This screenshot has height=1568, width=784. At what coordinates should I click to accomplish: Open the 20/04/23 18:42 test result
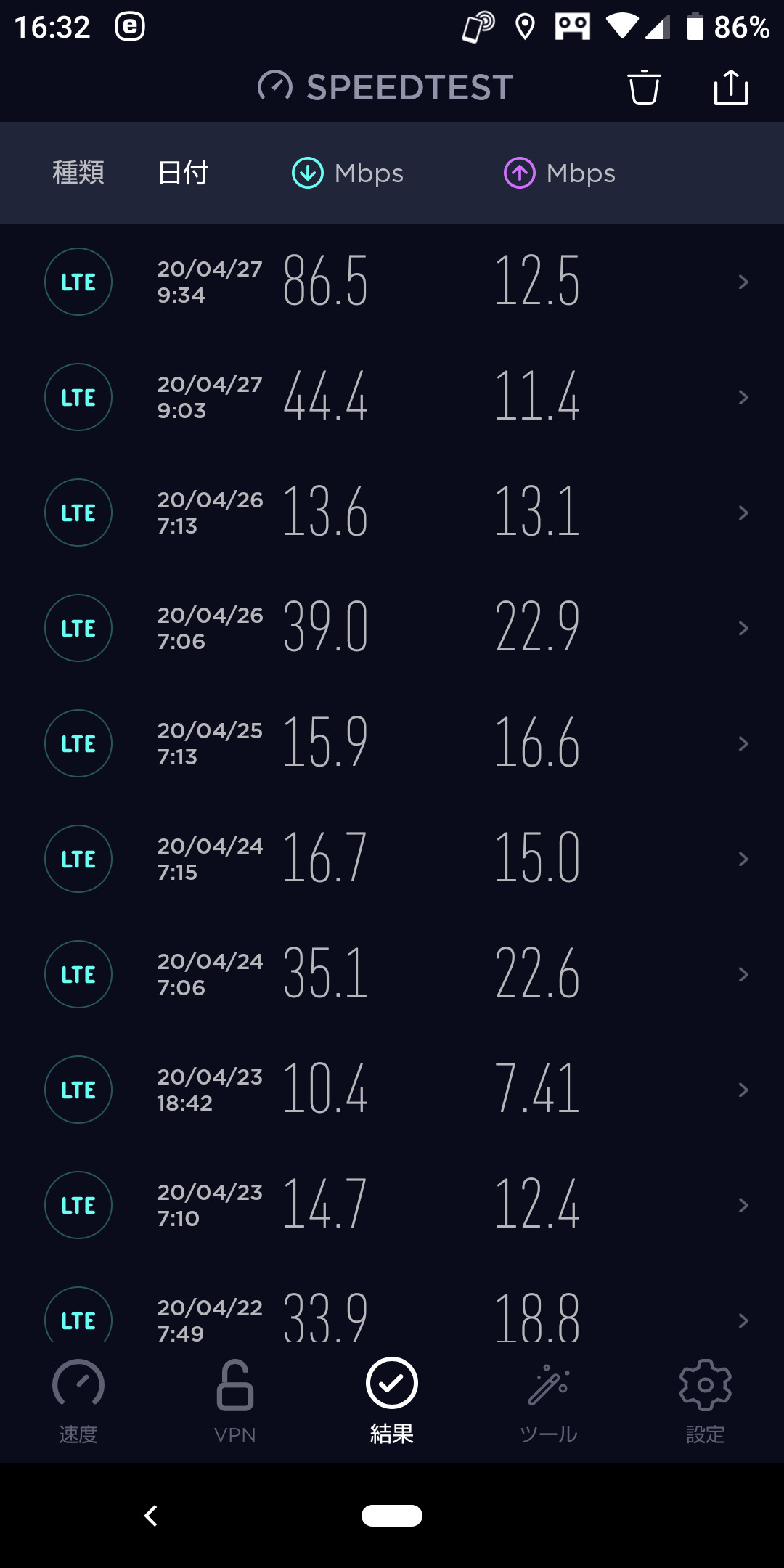click(x=392, y=1090)
